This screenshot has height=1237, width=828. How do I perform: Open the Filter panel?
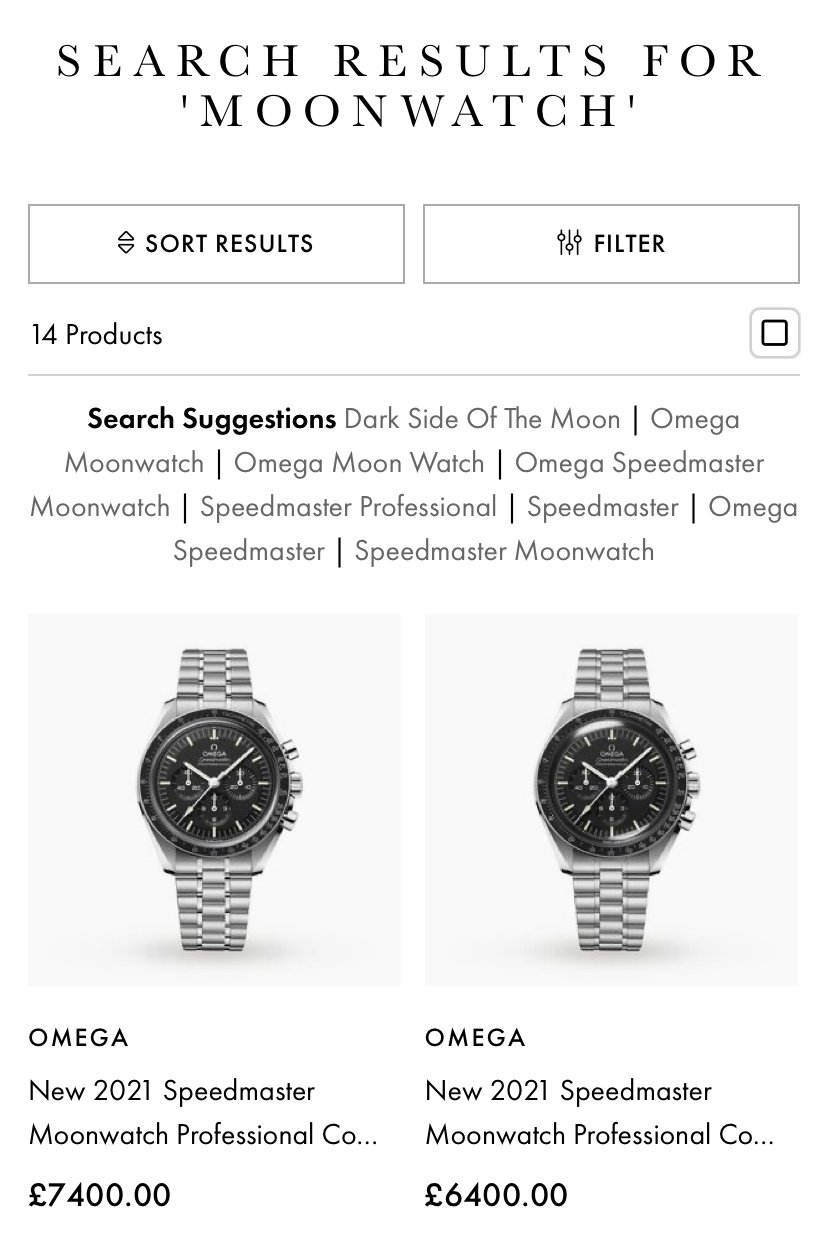[x=611, y=244]
